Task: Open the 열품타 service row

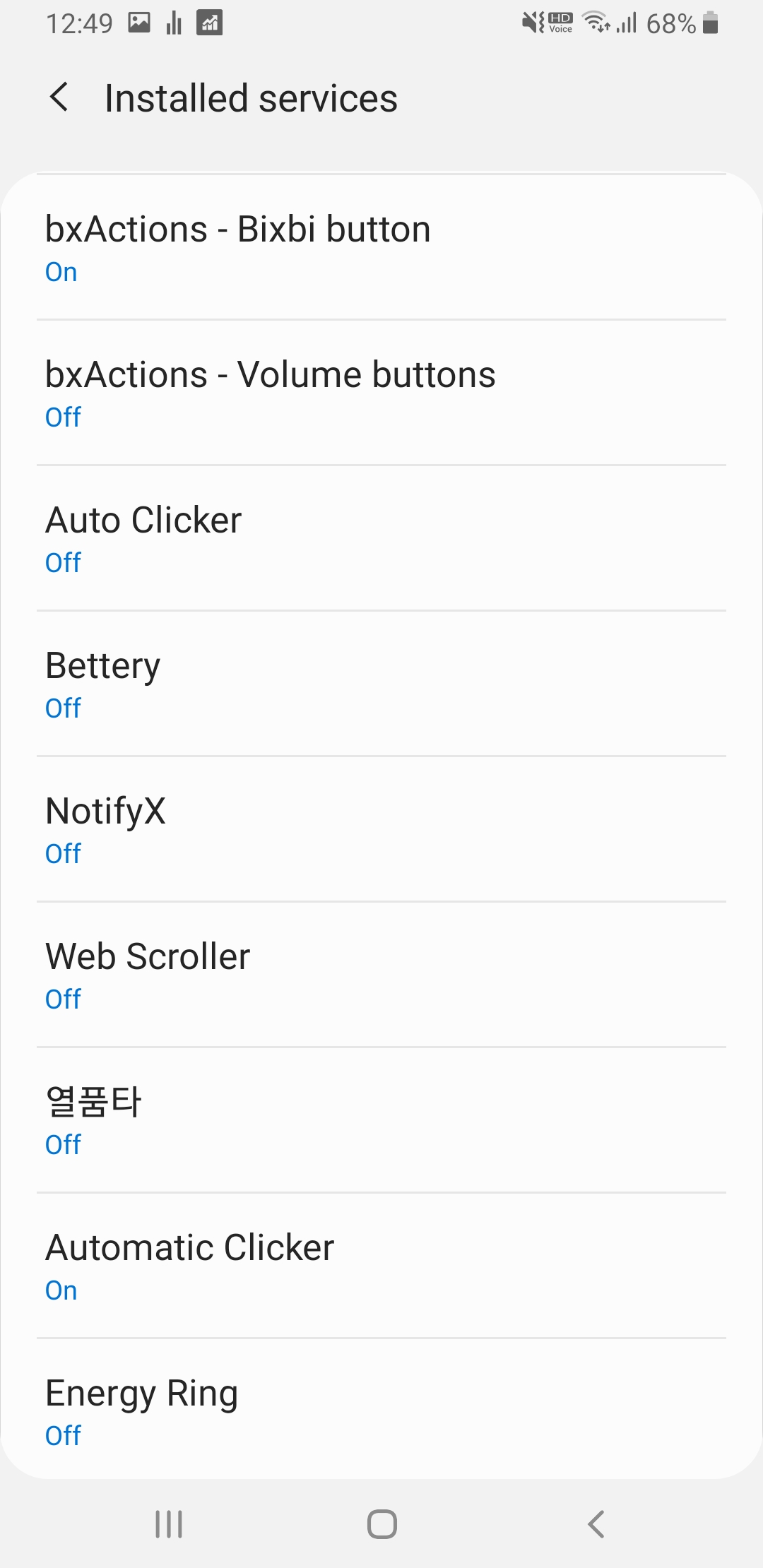Action: 381,1121
